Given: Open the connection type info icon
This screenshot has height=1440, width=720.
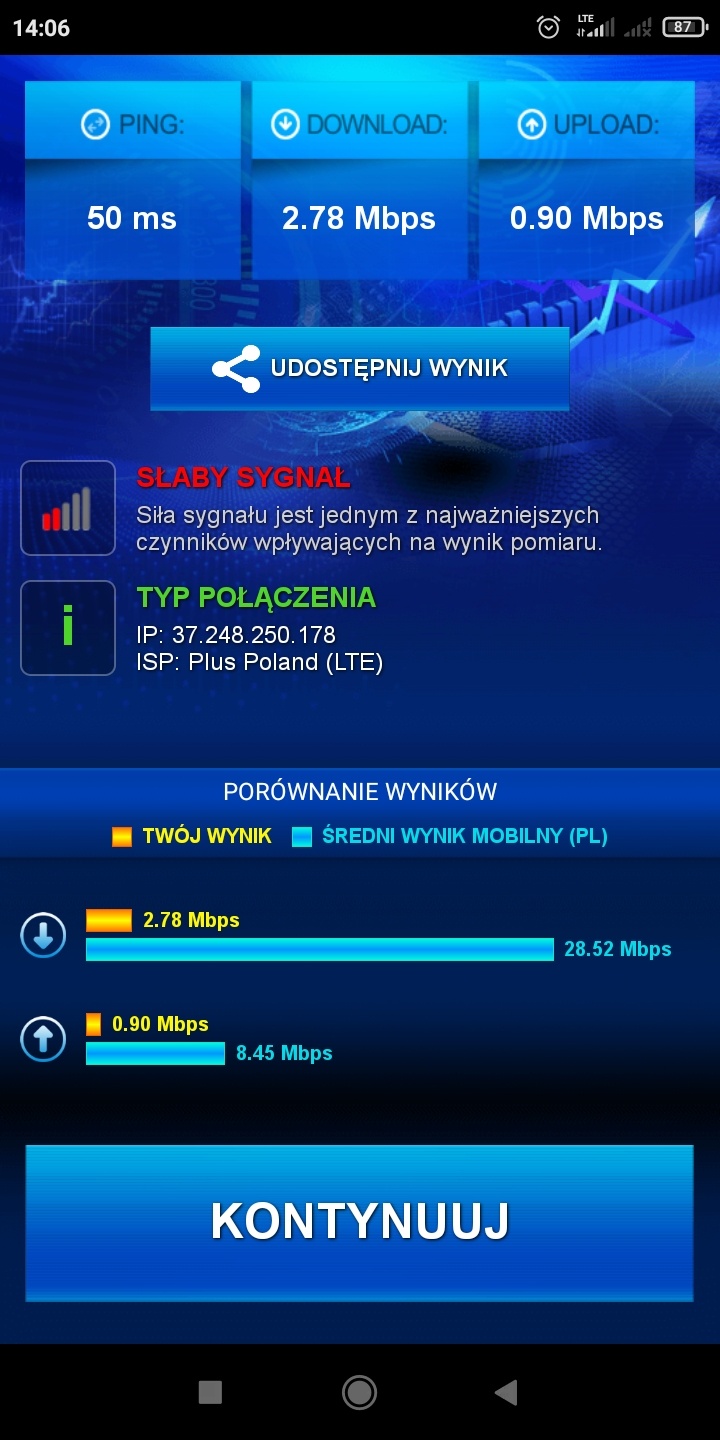Looking at the screenshot, I should pos(68,628).
